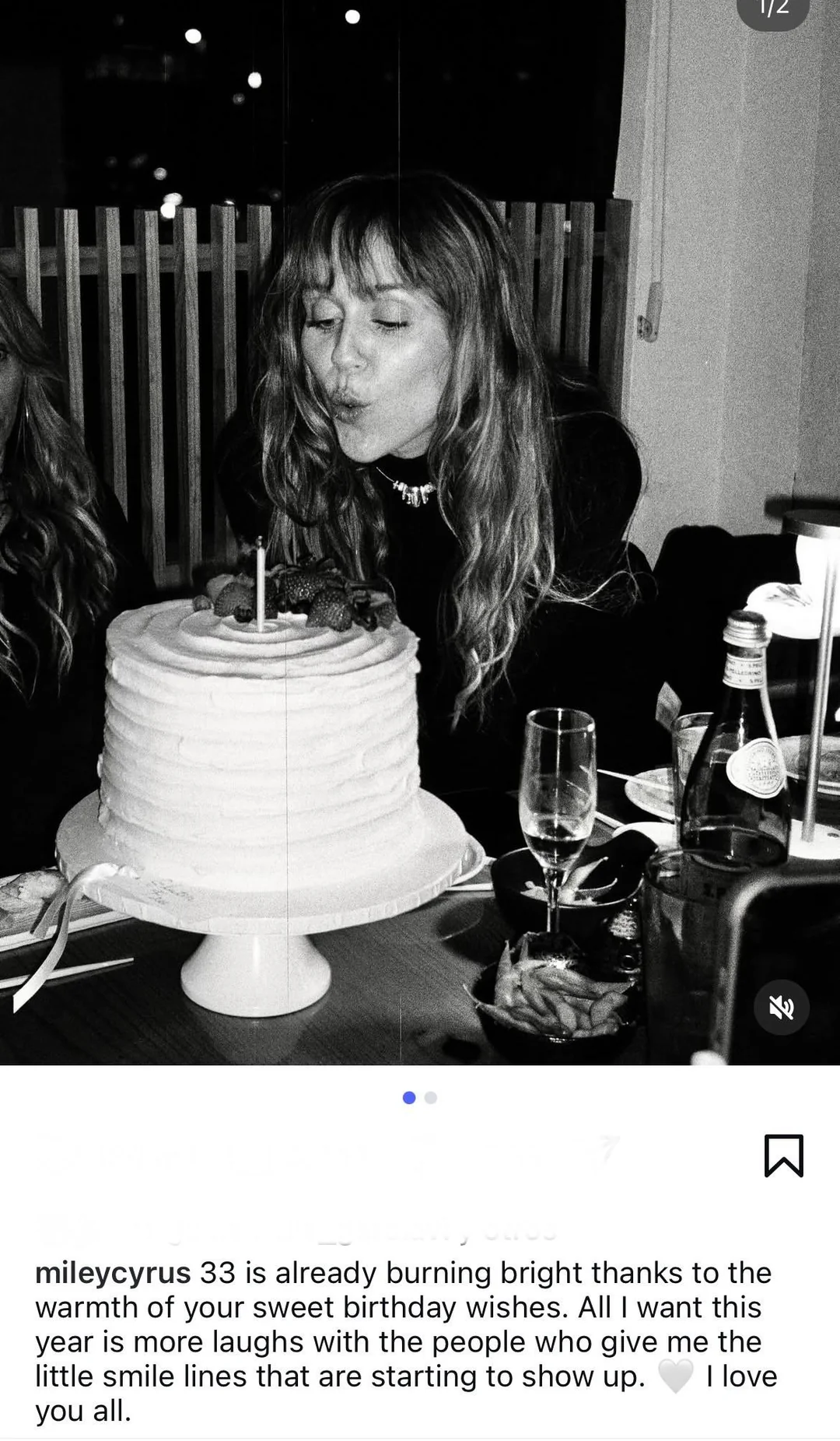Jump to the second carousel dot
Viewport: 840px width, 1441px height.
(x=431, y=1098)
